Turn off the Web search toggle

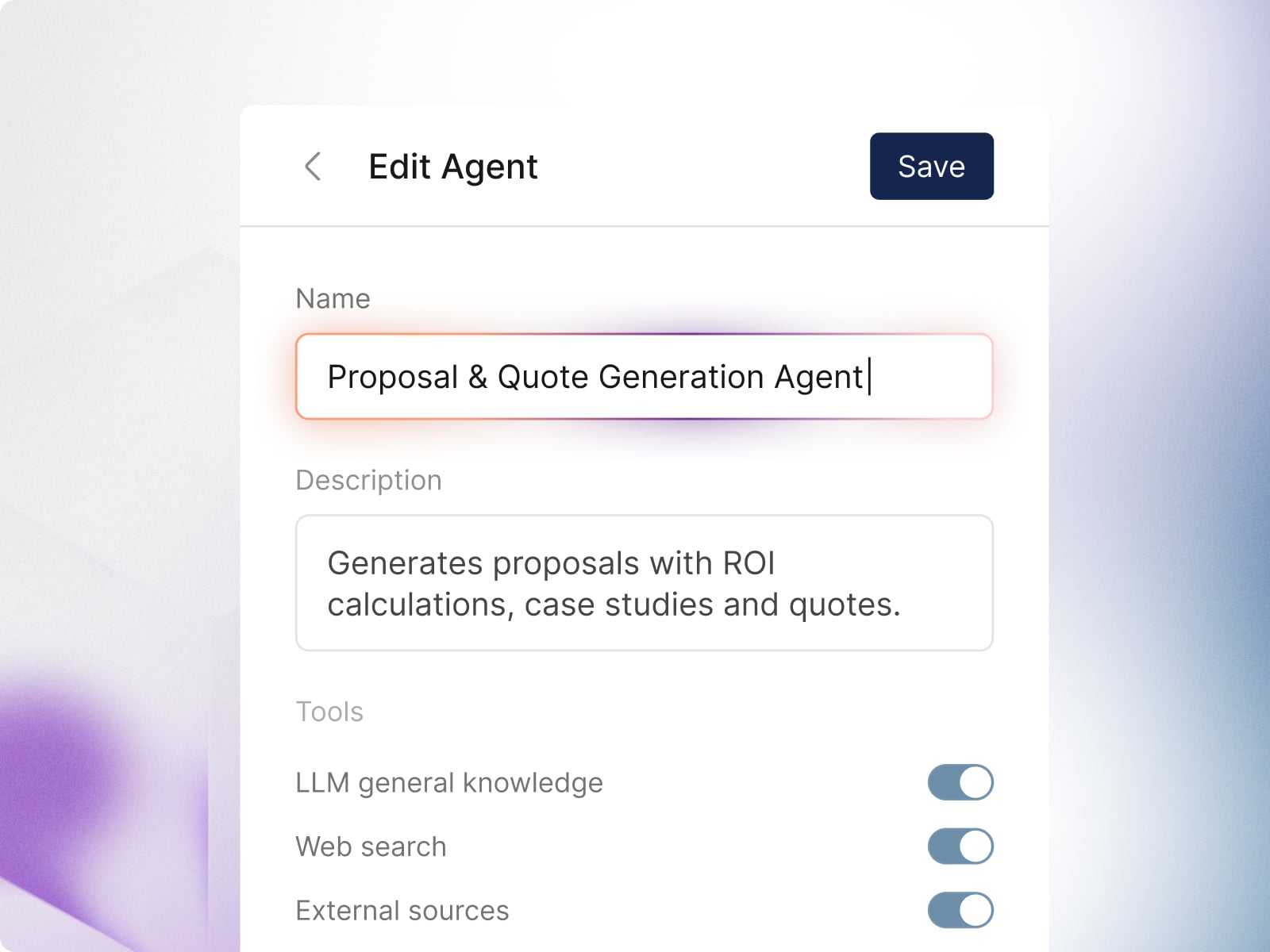coord(960,846)
